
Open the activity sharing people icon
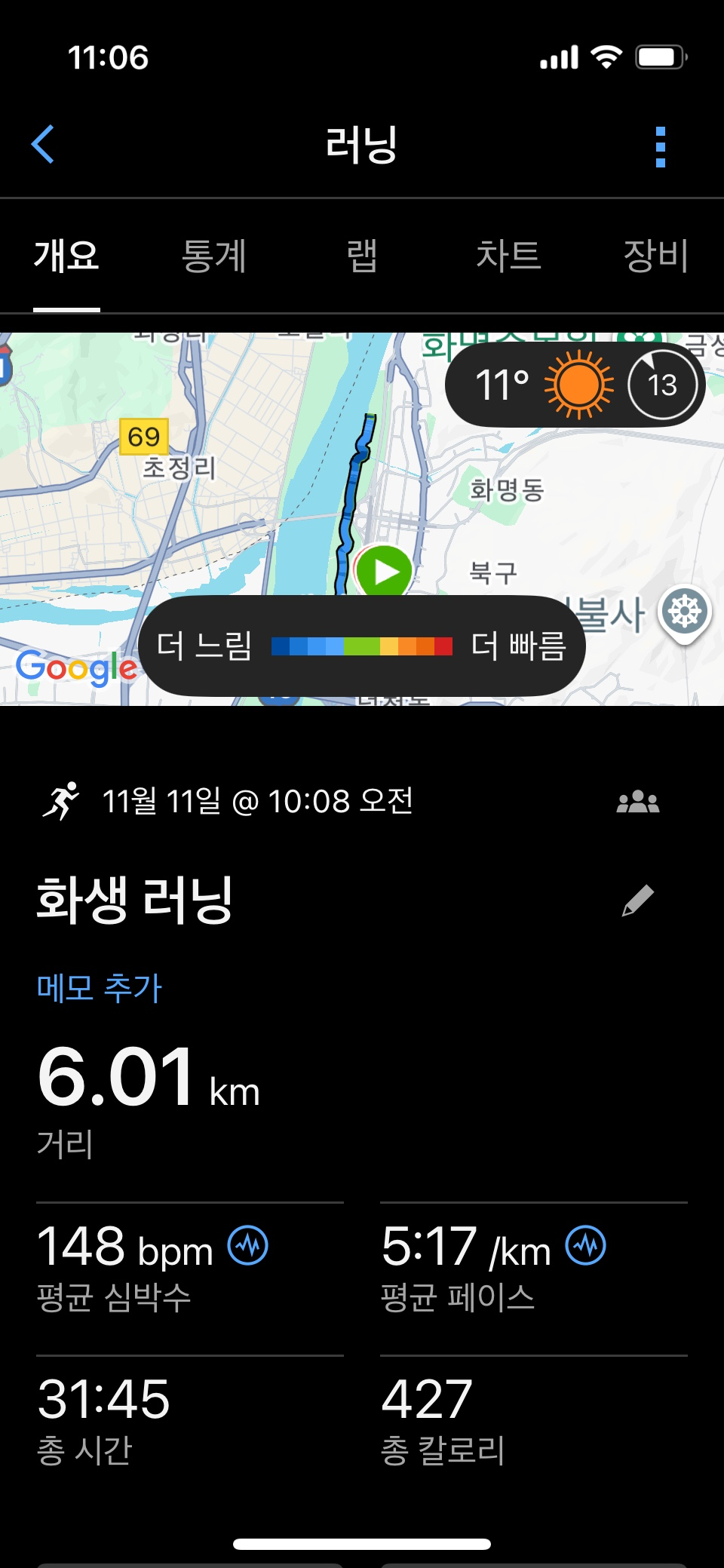(637, 802)
